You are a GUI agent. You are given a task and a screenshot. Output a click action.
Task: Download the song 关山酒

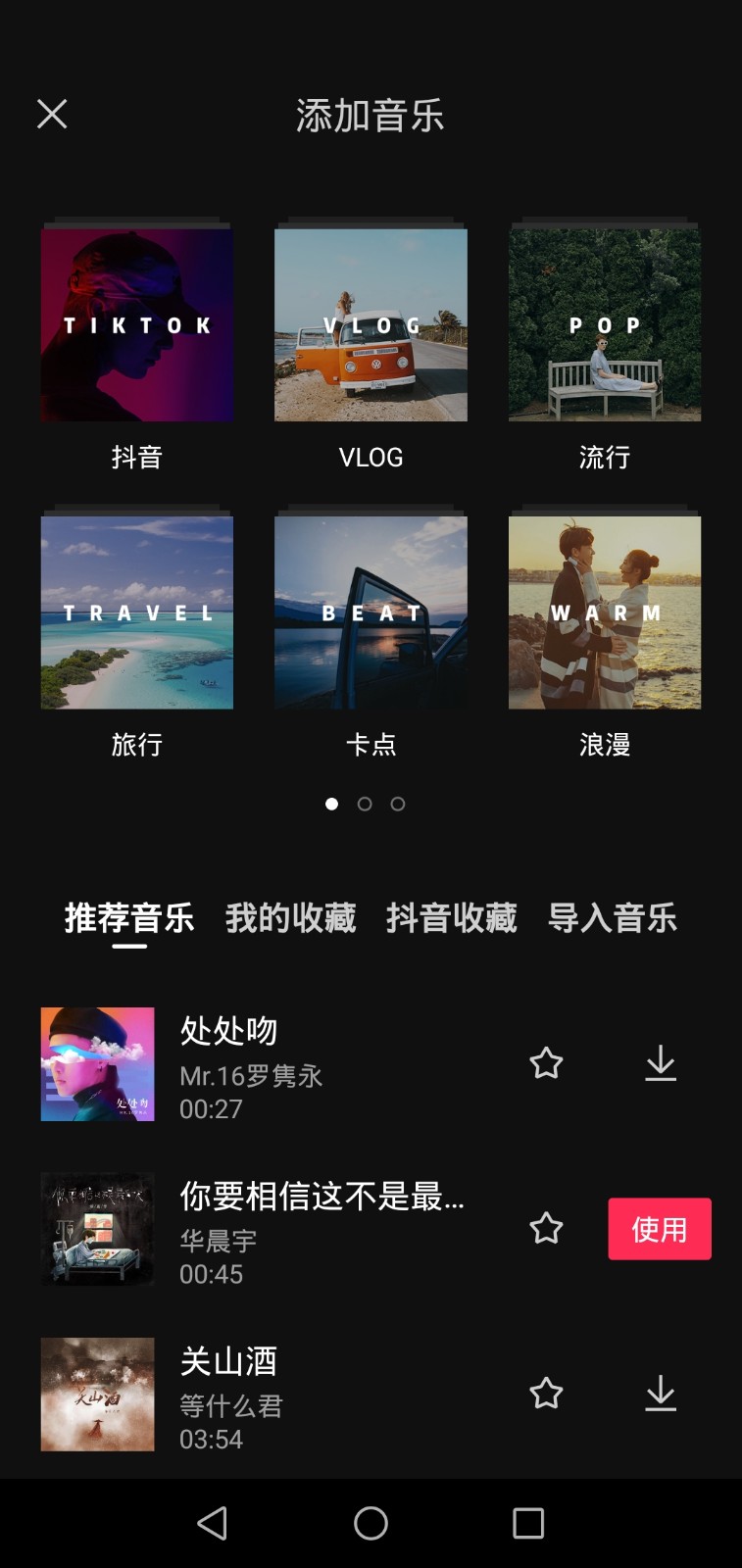click(661, 1394)
